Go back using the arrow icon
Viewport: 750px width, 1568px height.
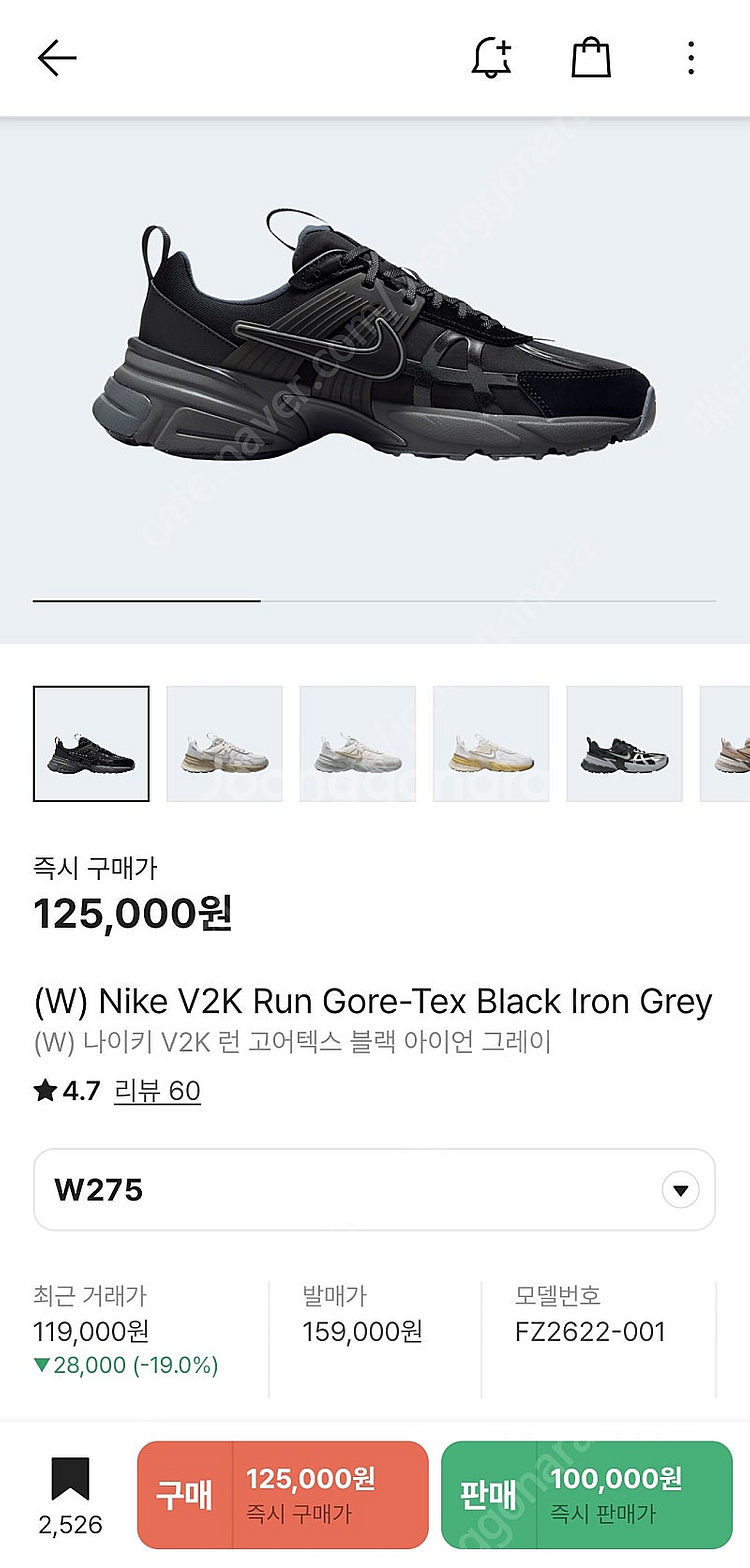pyautogui.click(x=57, y=59)
